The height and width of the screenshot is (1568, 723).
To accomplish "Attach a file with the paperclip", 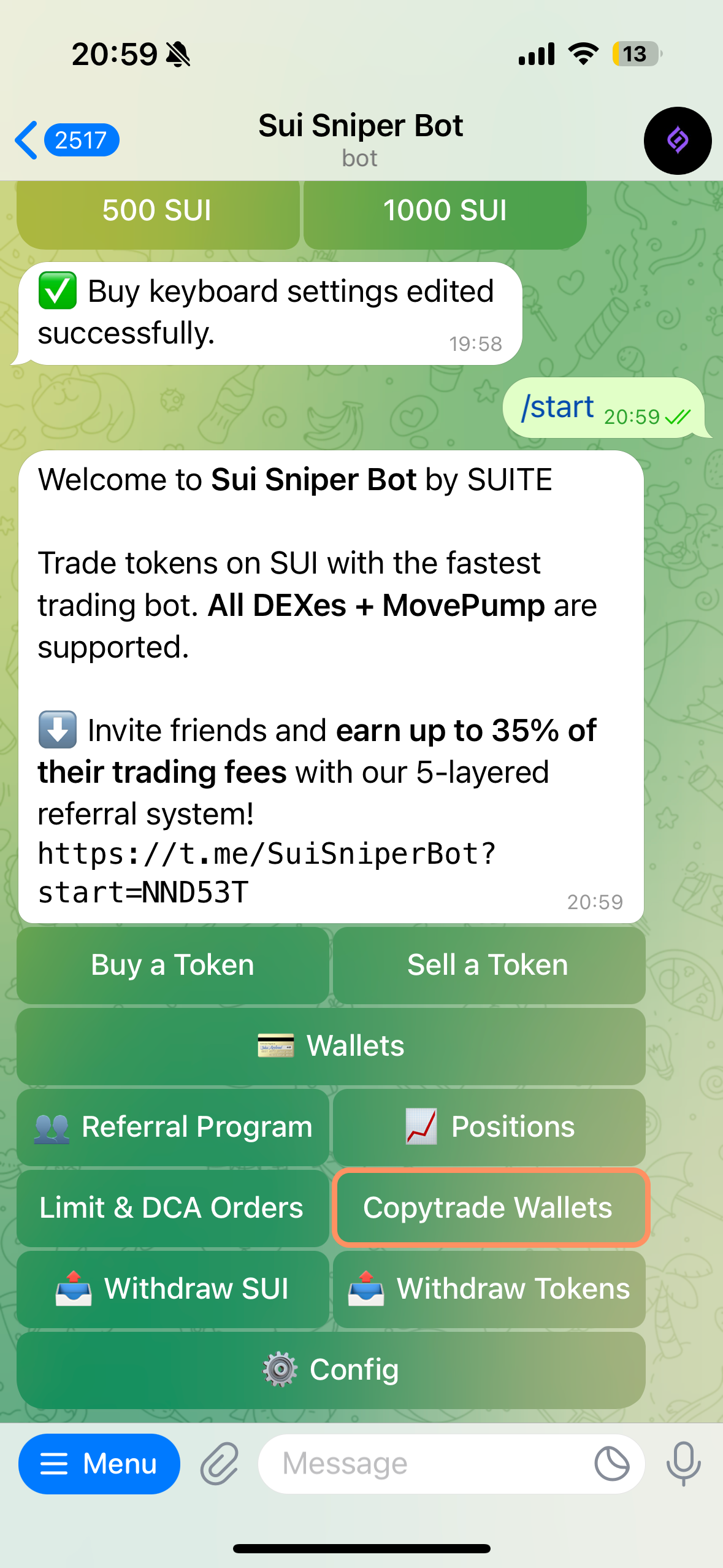I will [x=220, y=1464].
